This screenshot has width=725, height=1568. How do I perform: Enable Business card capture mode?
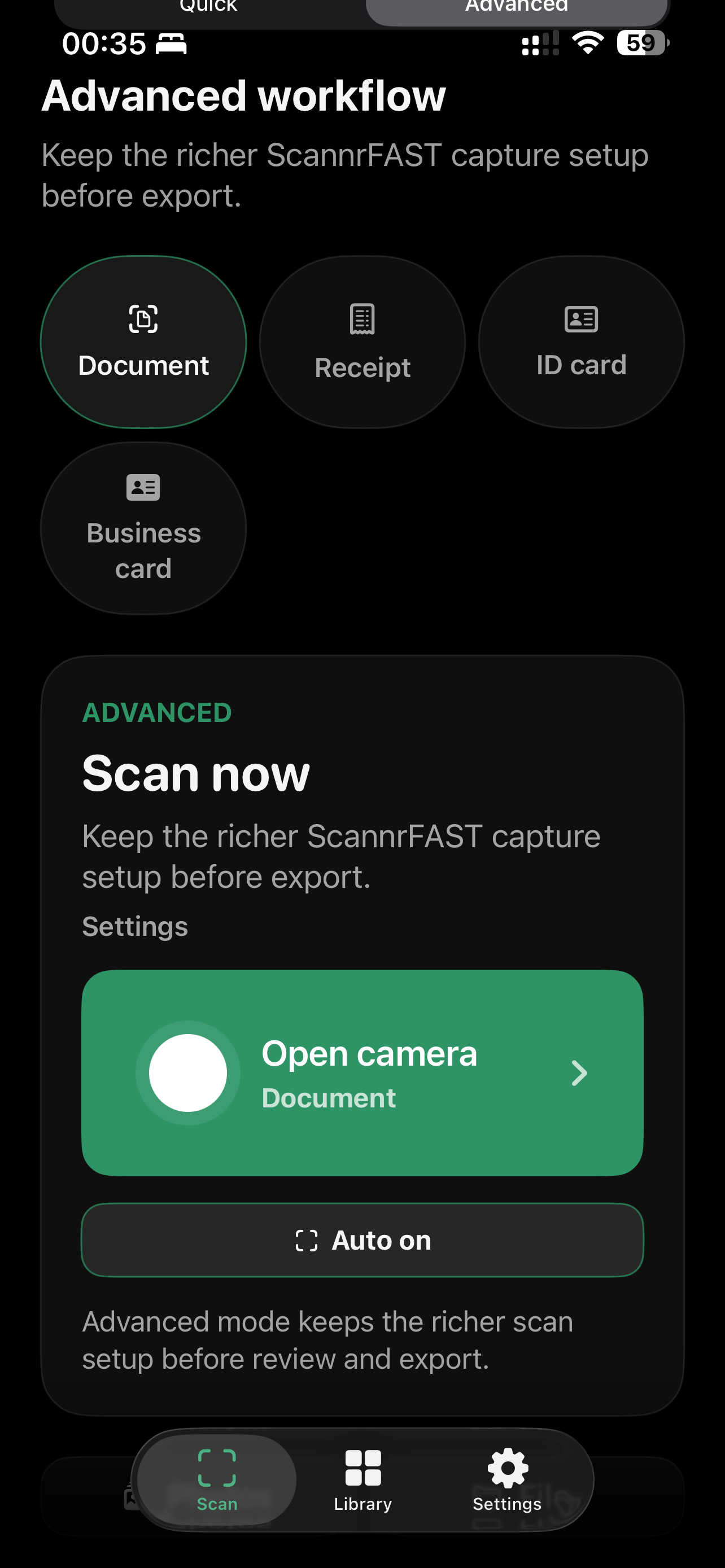pyautogui.click(x=143, y=526)
